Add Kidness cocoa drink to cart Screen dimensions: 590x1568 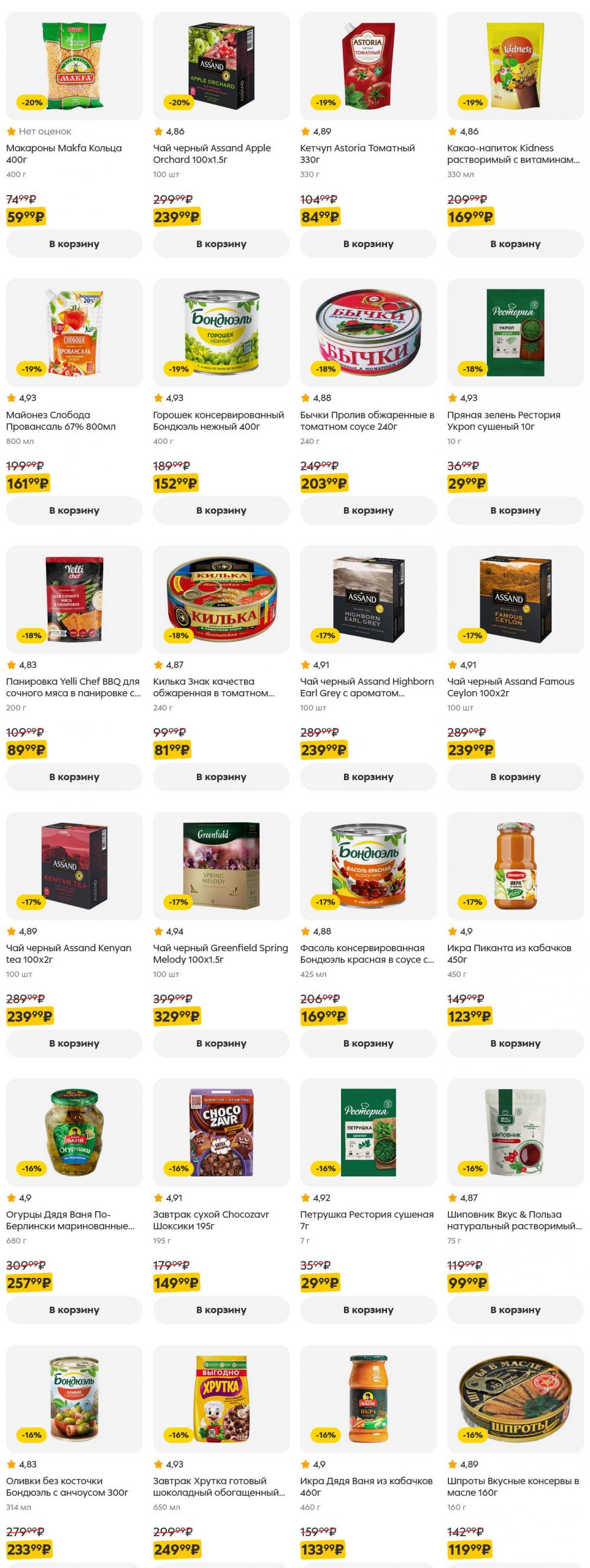pyautogui.click(x=515, y=244)
